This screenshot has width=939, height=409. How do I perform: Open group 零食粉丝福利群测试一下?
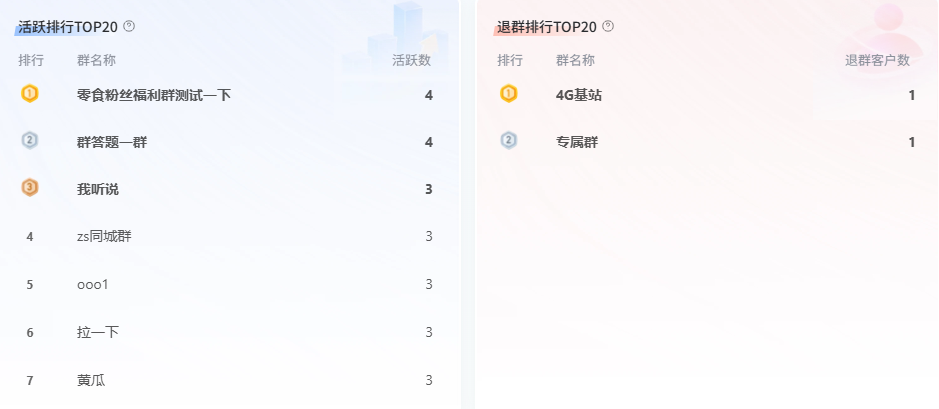pyautogui.click(x=154, y=95)
